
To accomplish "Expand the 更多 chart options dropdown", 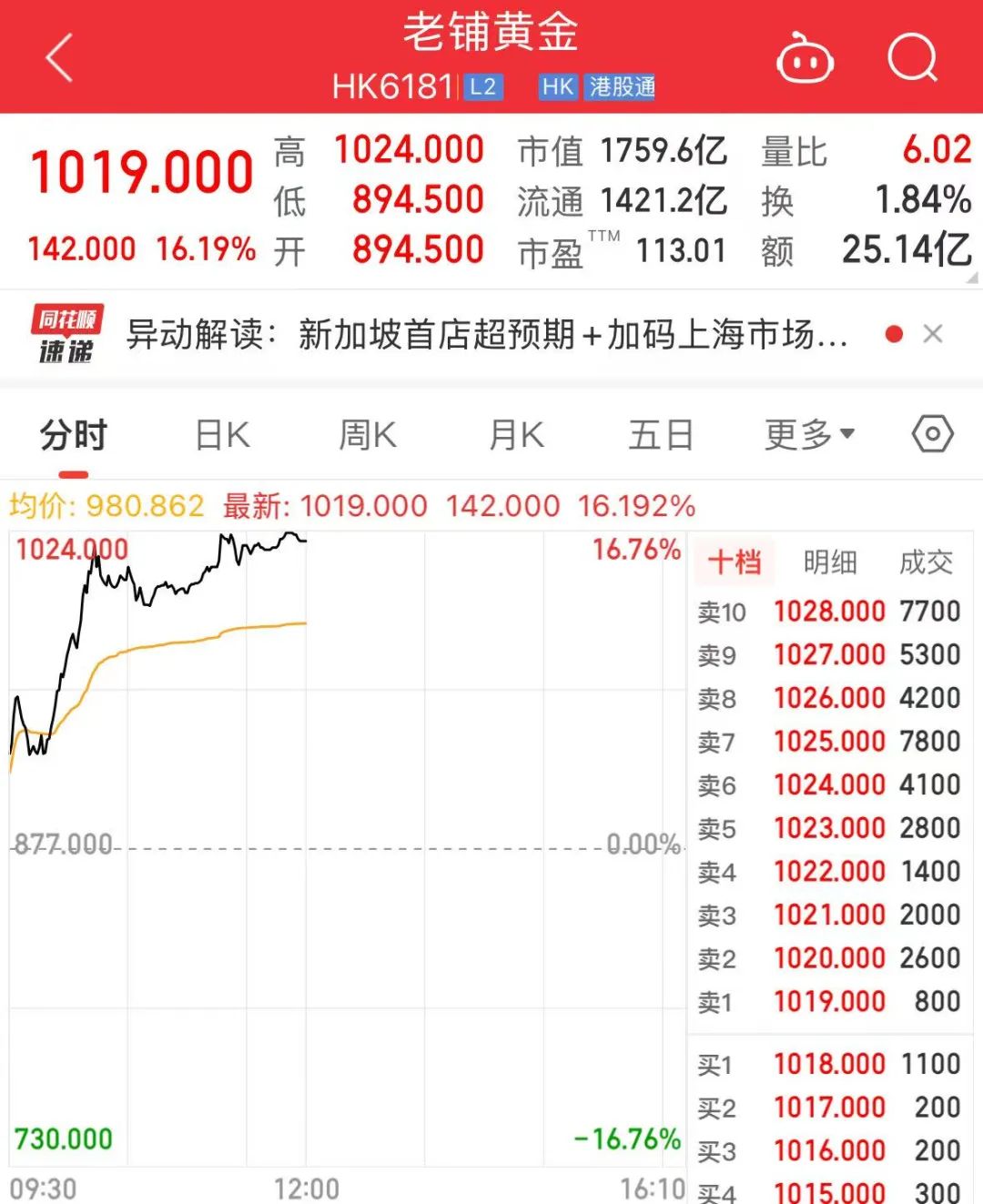I will (809, 435).
